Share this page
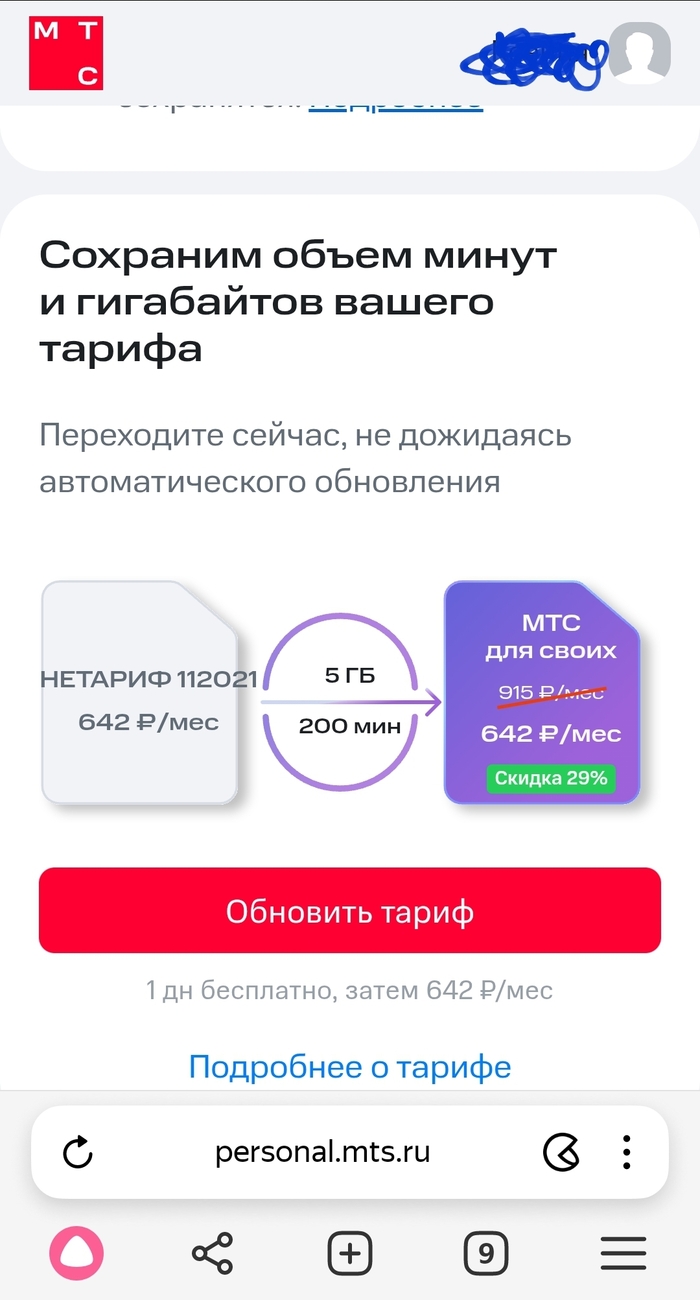 click(x=212, y=1253)
